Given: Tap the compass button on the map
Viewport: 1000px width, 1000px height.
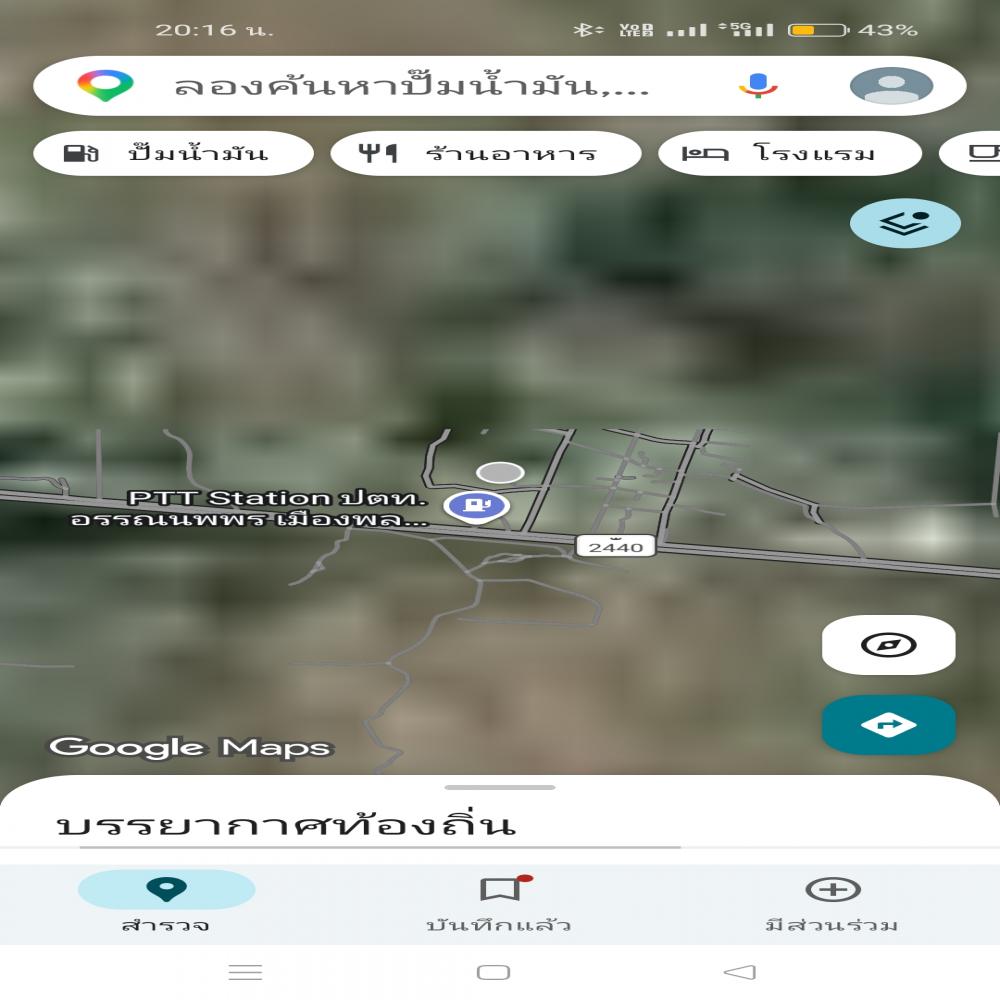Looking at the screenshot, I should [x=888, y=645].
